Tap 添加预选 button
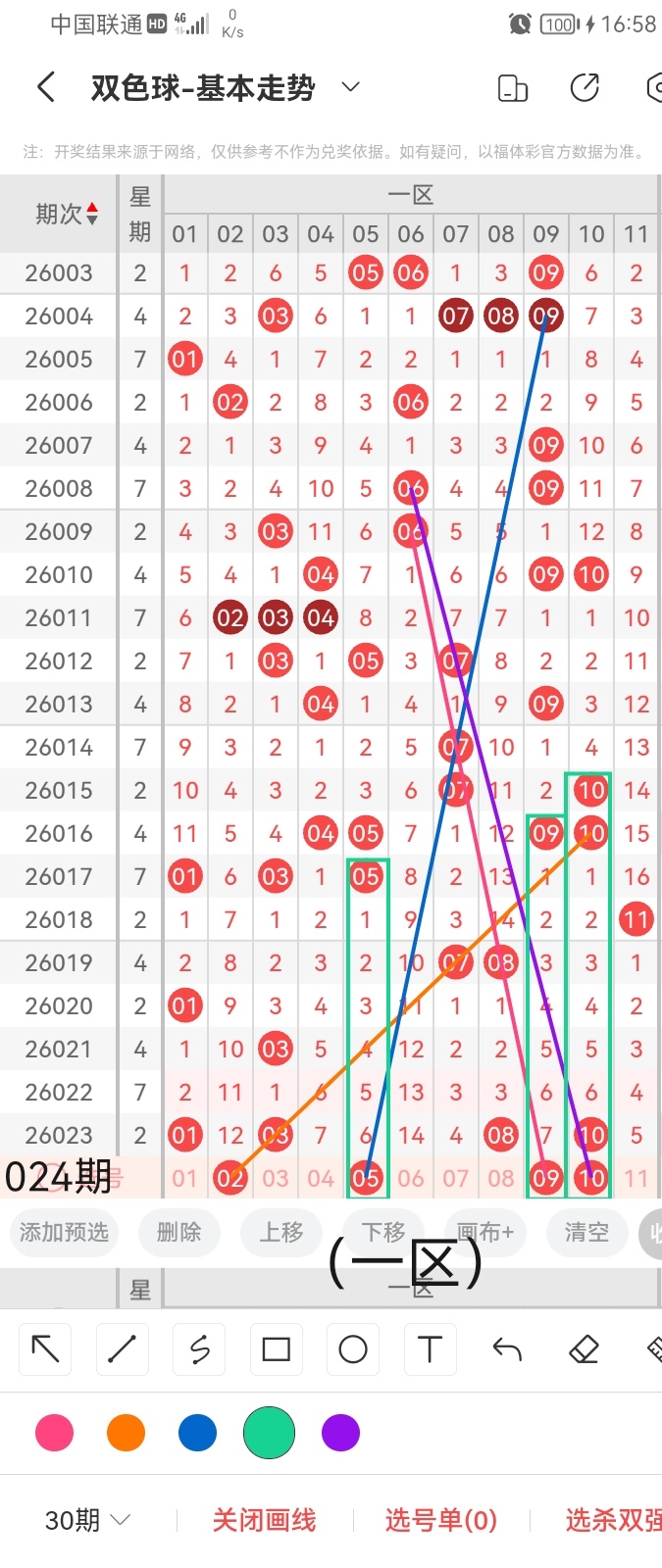662x1568 pixels. pyautogui.click(x=65, y=1232)
